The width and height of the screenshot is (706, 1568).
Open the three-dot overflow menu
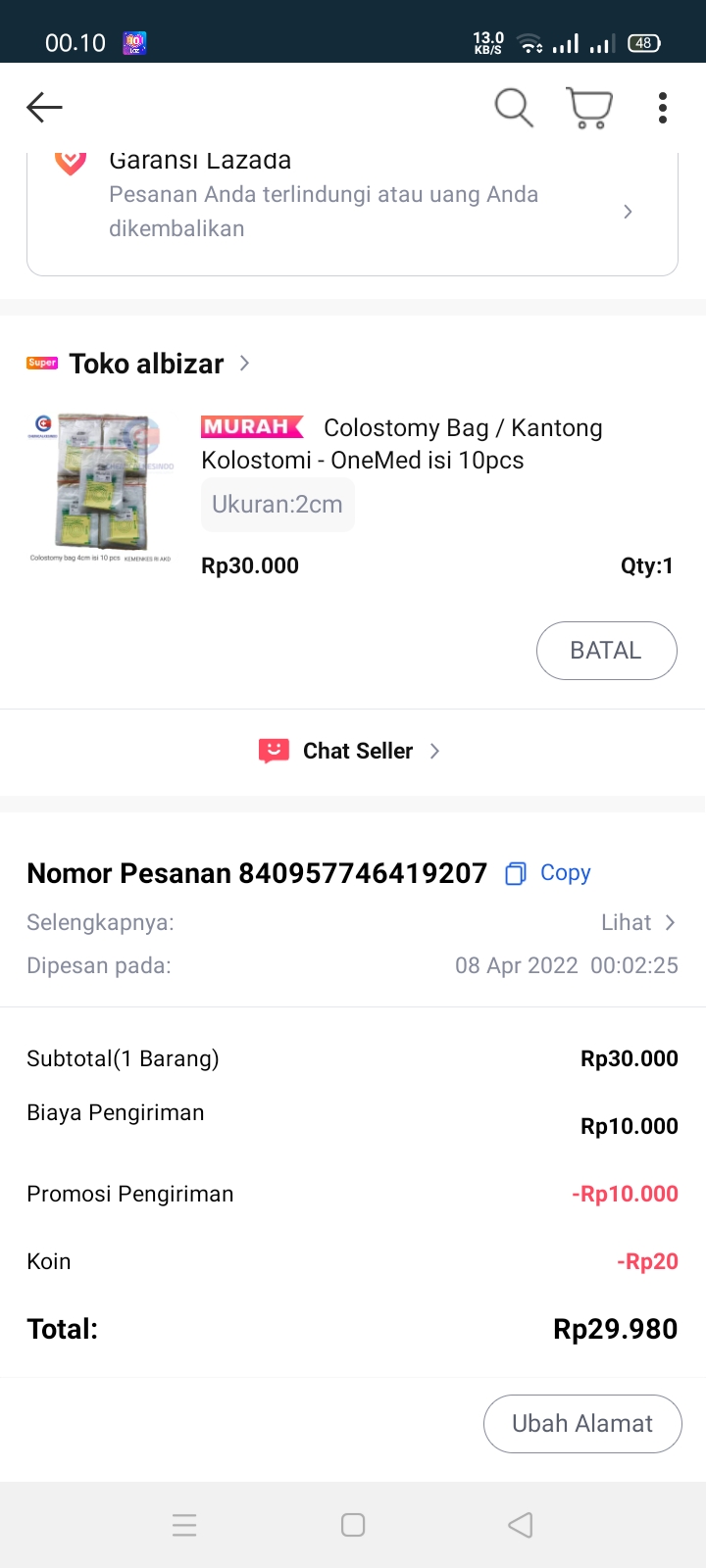(x=663, y=108)
